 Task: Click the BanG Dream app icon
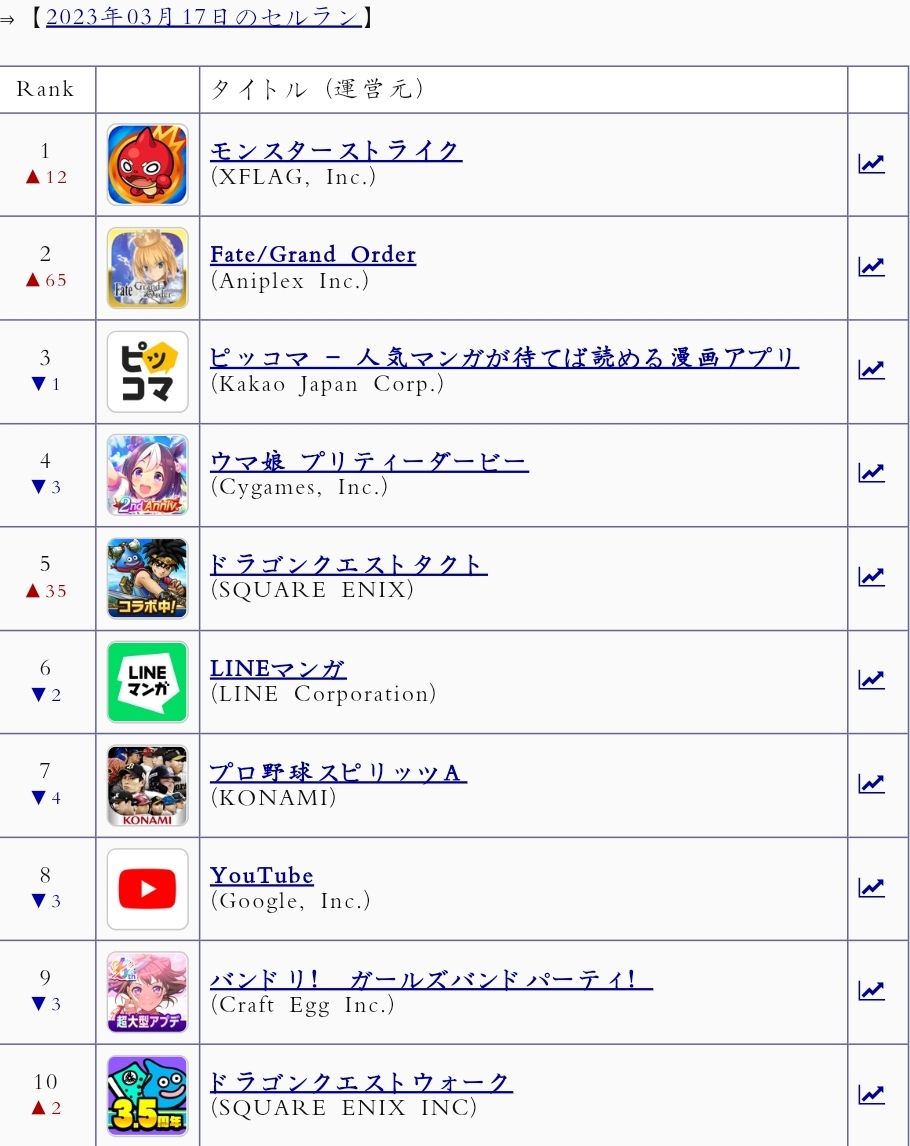(x=147, y=992)
